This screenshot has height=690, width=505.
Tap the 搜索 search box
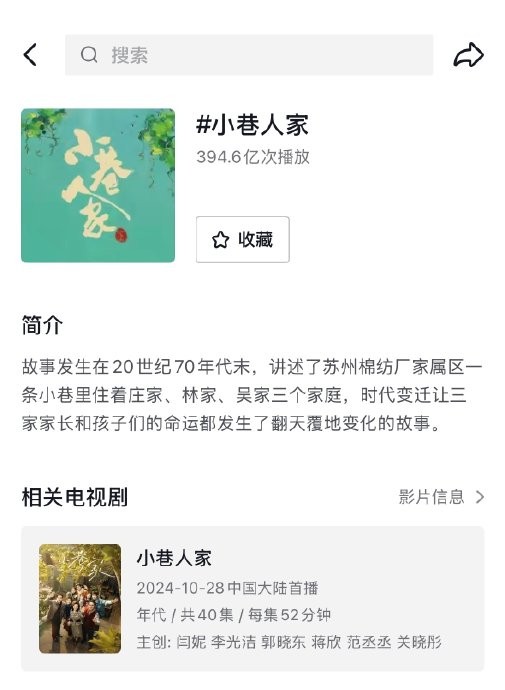coord(249,55)
